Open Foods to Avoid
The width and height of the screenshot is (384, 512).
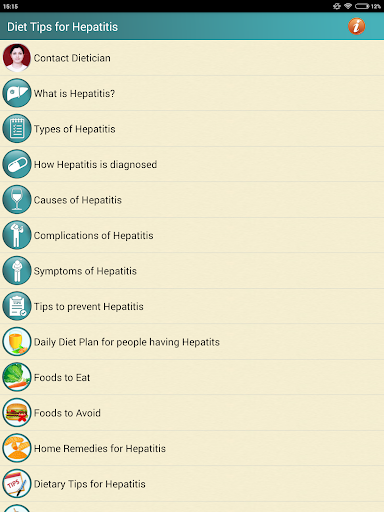pos(192,413)
